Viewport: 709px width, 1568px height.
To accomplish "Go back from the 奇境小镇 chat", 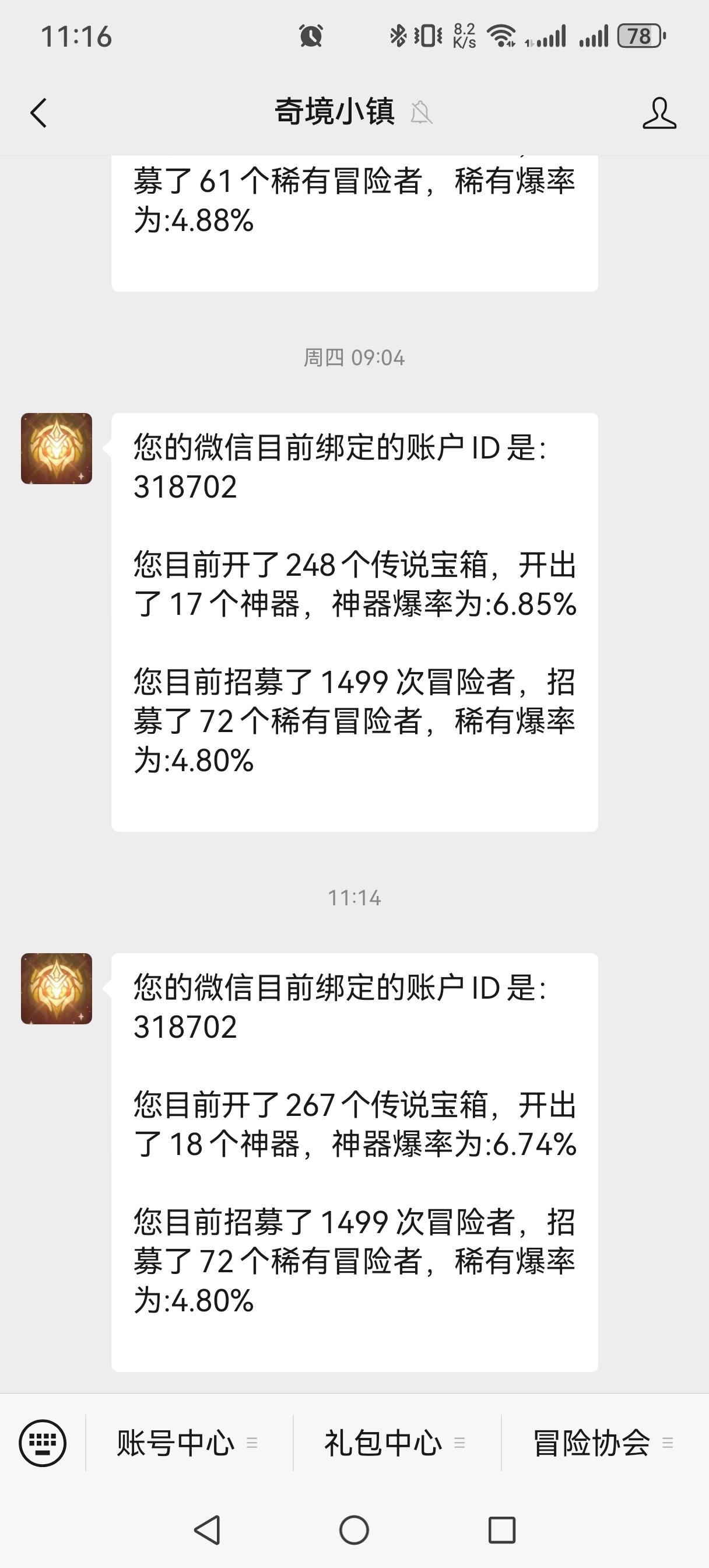I will [x=39, y=113].
